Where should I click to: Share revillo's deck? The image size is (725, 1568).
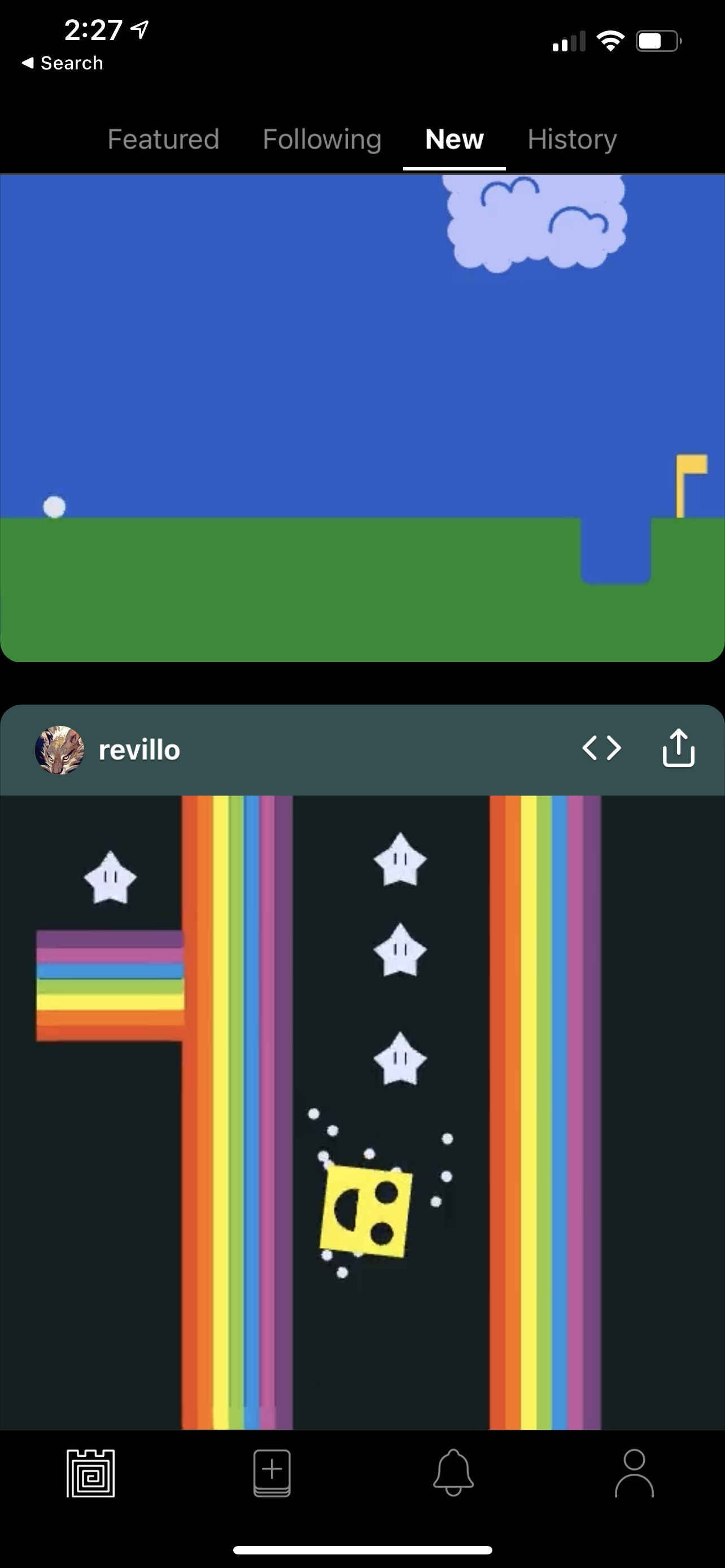678,748
